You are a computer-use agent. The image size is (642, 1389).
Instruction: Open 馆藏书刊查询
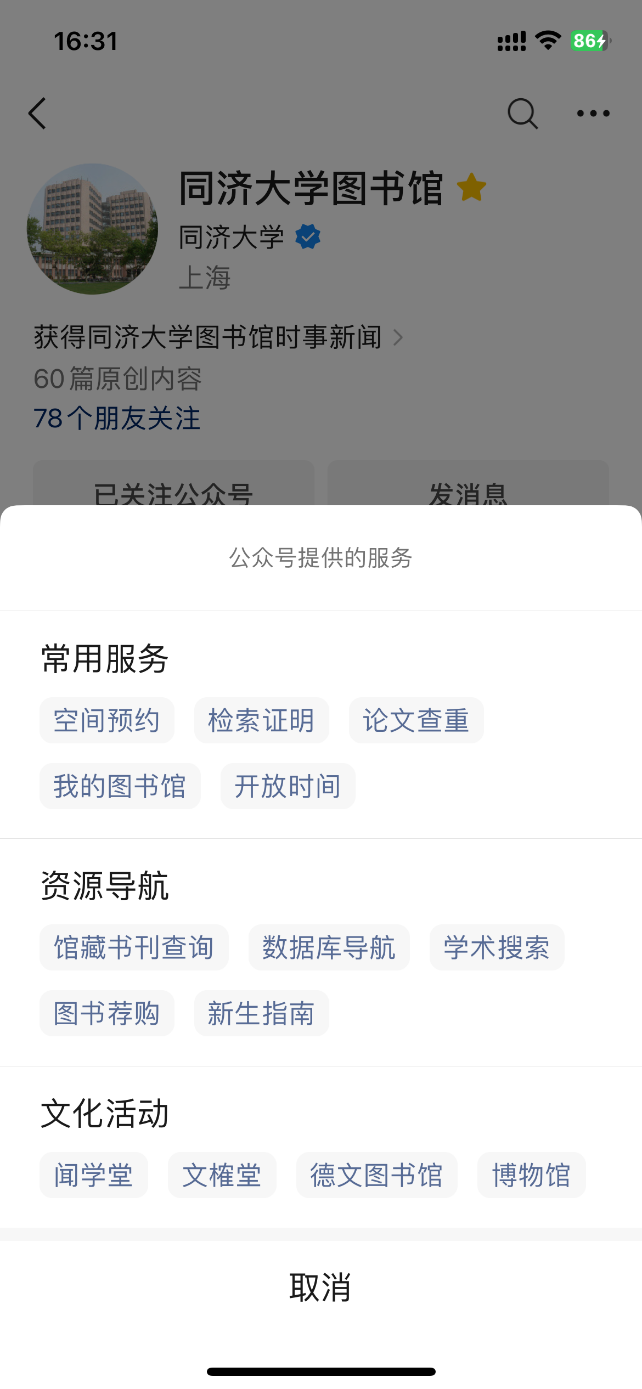tap(134, 947)
